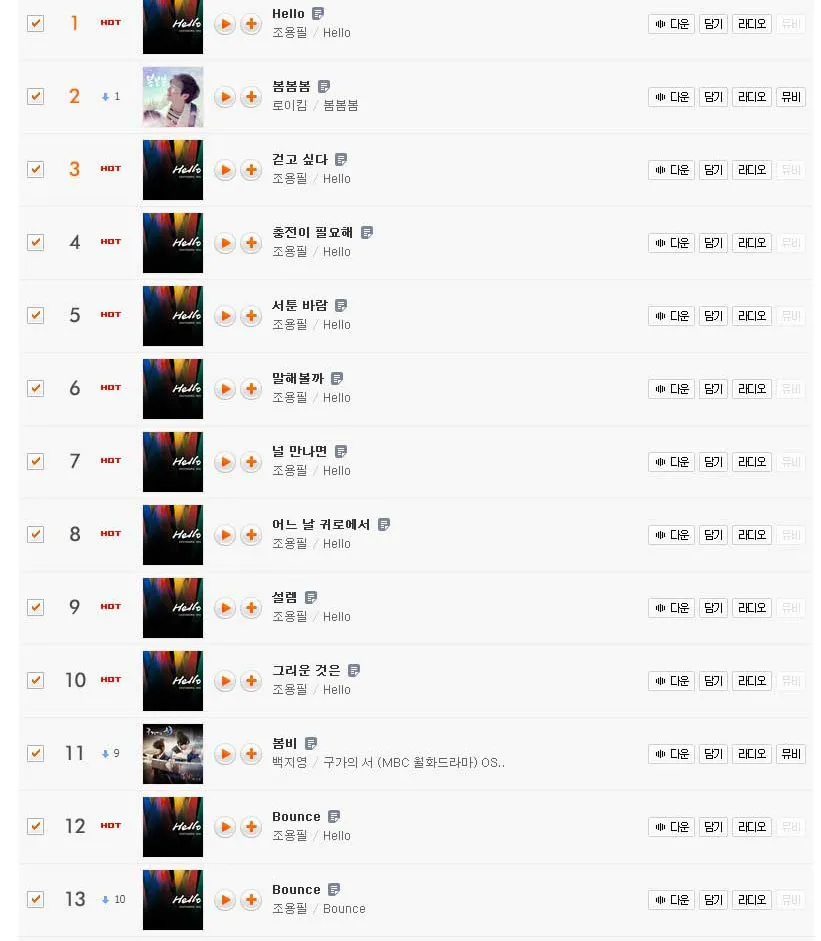Download the rank 13 Bounce track
821x941 pixels.
(671, 900)
